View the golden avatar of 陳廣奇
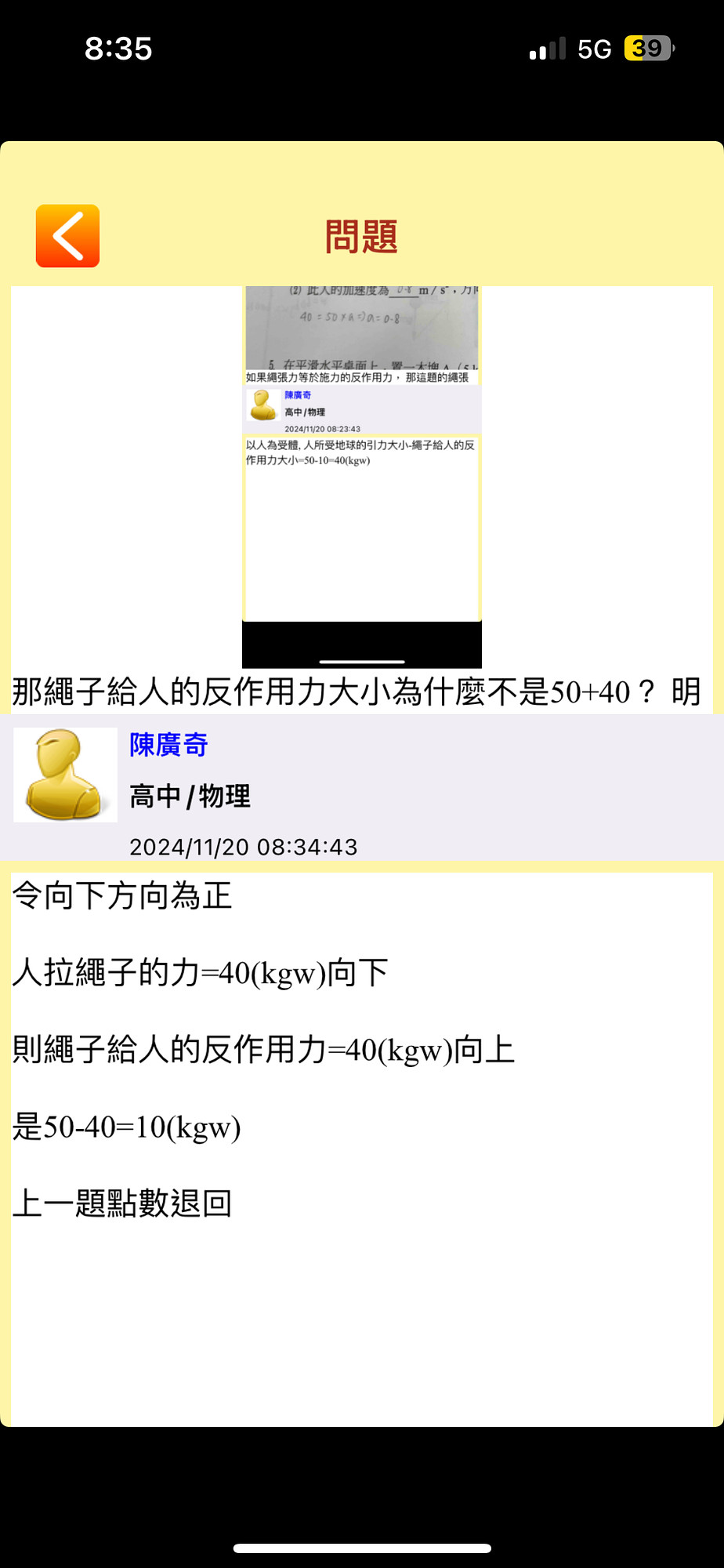 click(66, 775)
